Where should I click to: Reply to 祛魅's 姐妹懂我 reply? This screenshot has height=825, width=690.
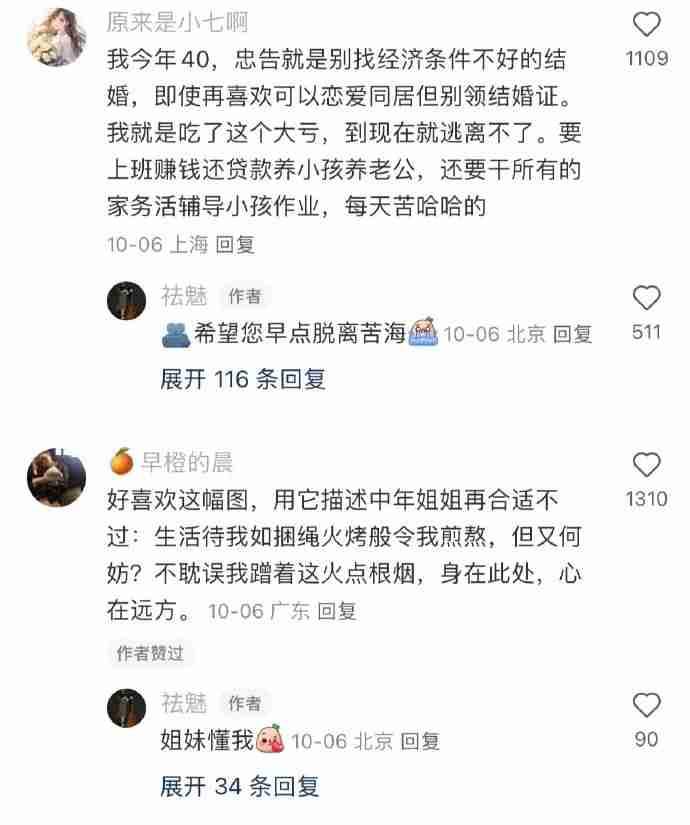click(x=420, y=741)
